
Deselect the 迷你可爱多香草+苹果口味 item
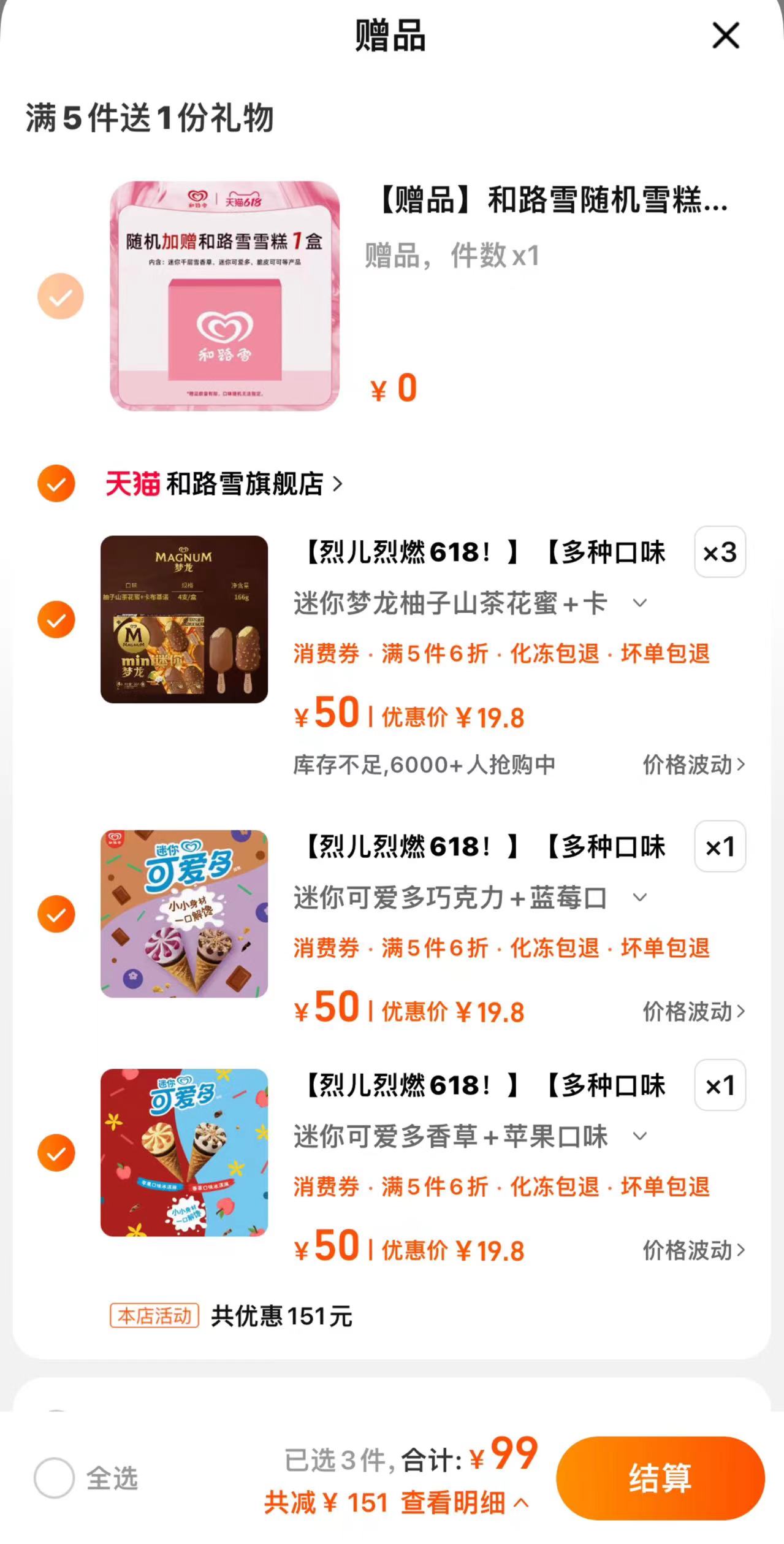tap(56, 1153)
